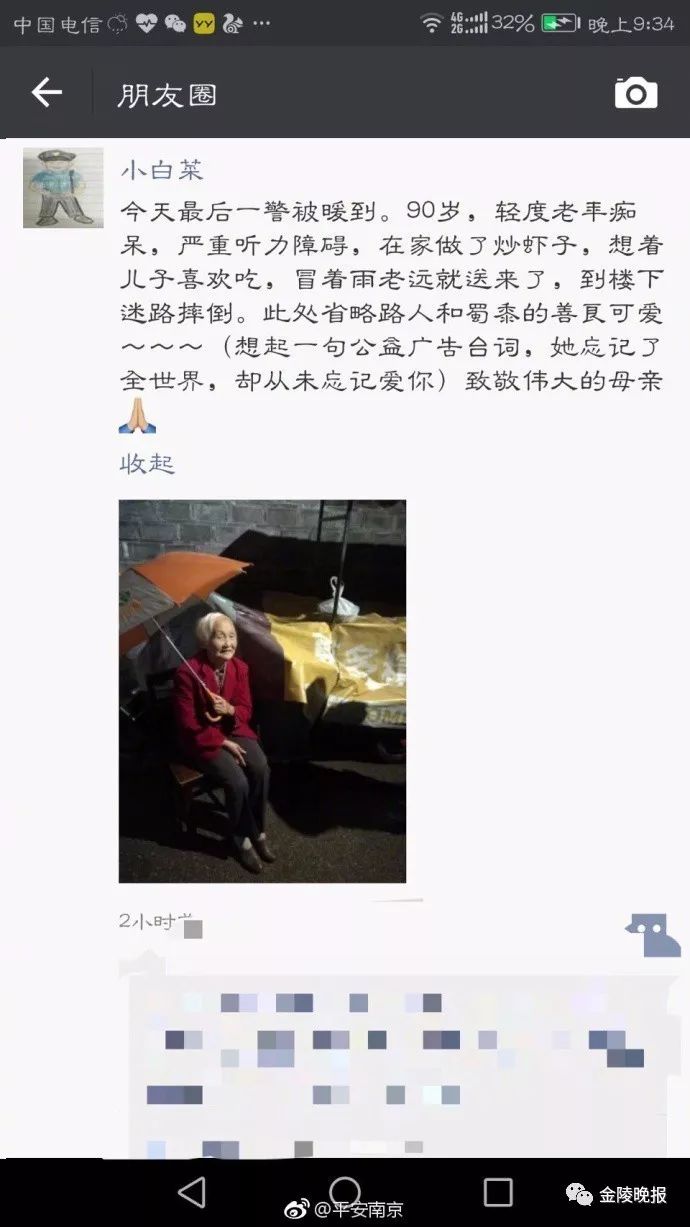Tap the username 小白菜
The width and height of the screenshot is (690, 1227).
(x=161, y=170)
